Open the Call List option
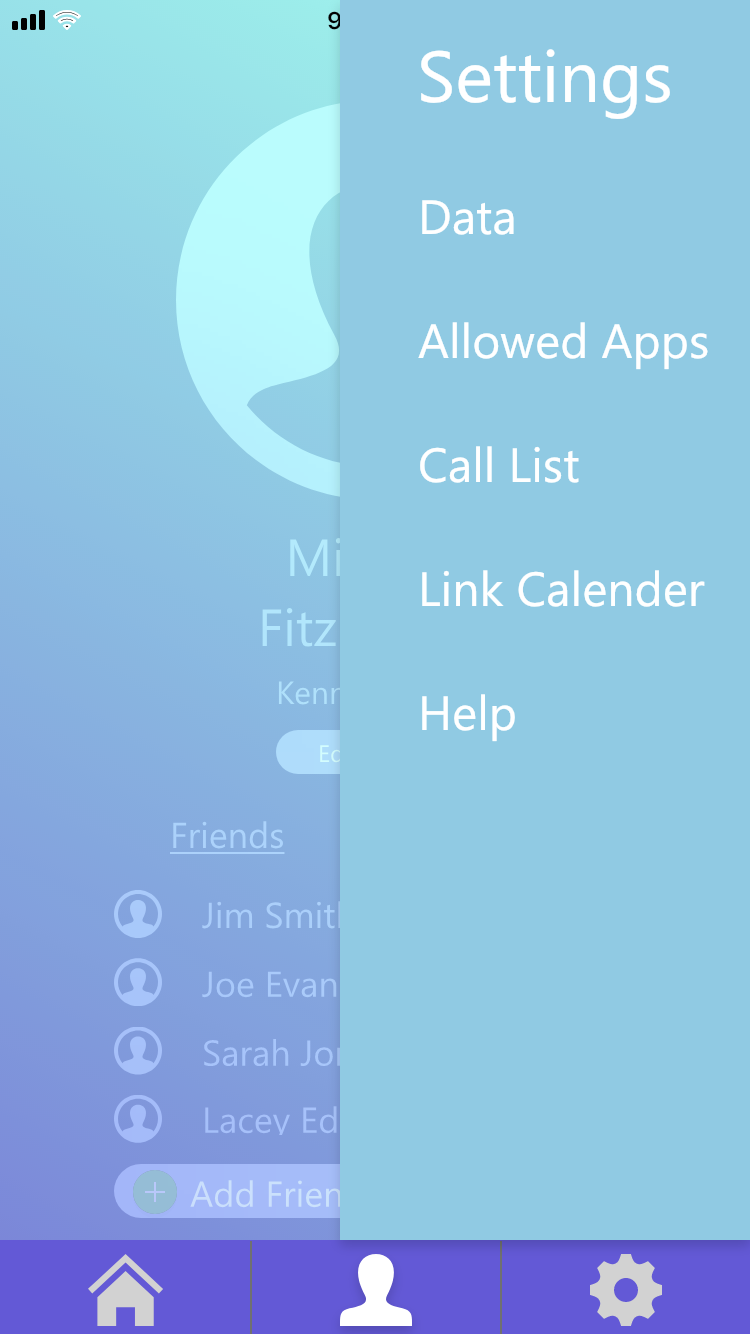Viewport: 750px width, 1334px height. pos(499,466)
